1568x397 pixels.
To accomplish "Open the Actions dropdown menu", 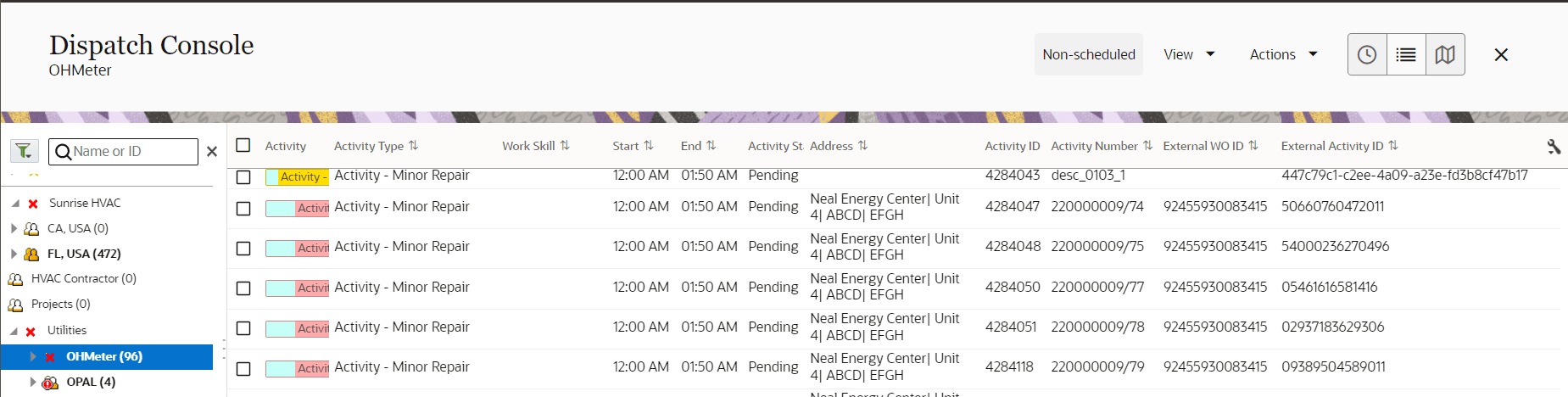I will [1283, 54].
